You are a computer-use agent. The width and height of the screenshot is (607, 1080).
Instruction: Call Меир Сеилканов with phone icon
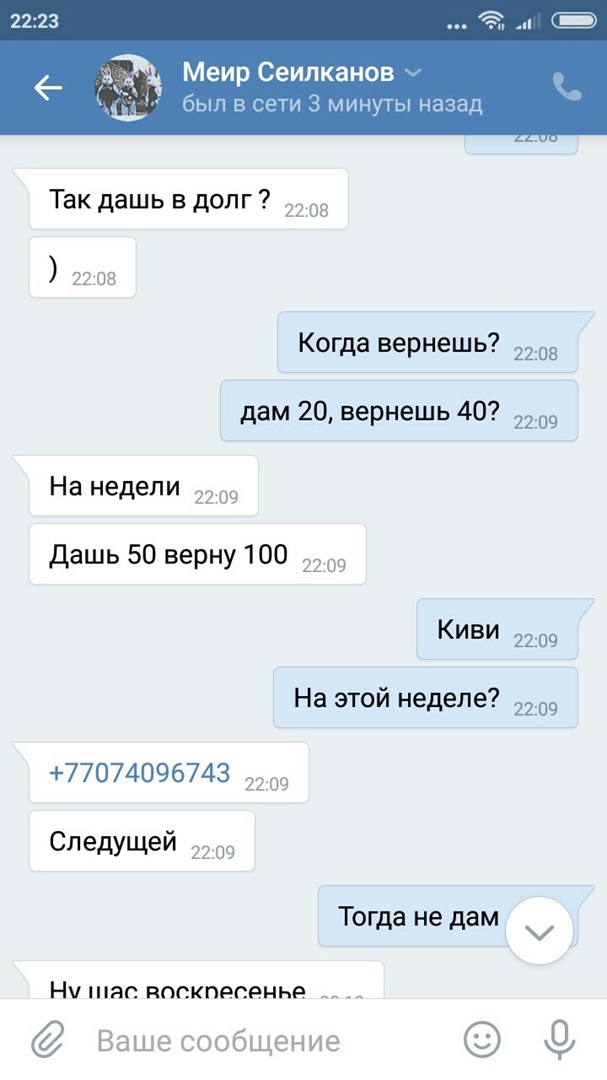[566, 87]
